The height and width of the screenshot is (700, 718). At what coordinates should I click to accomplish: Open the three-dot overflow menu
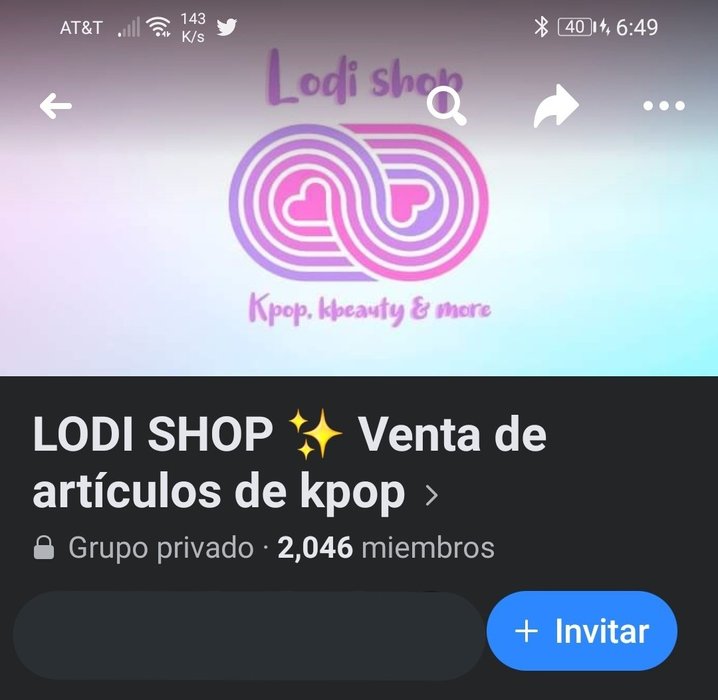pyautogui.click(x=663, y=106)
